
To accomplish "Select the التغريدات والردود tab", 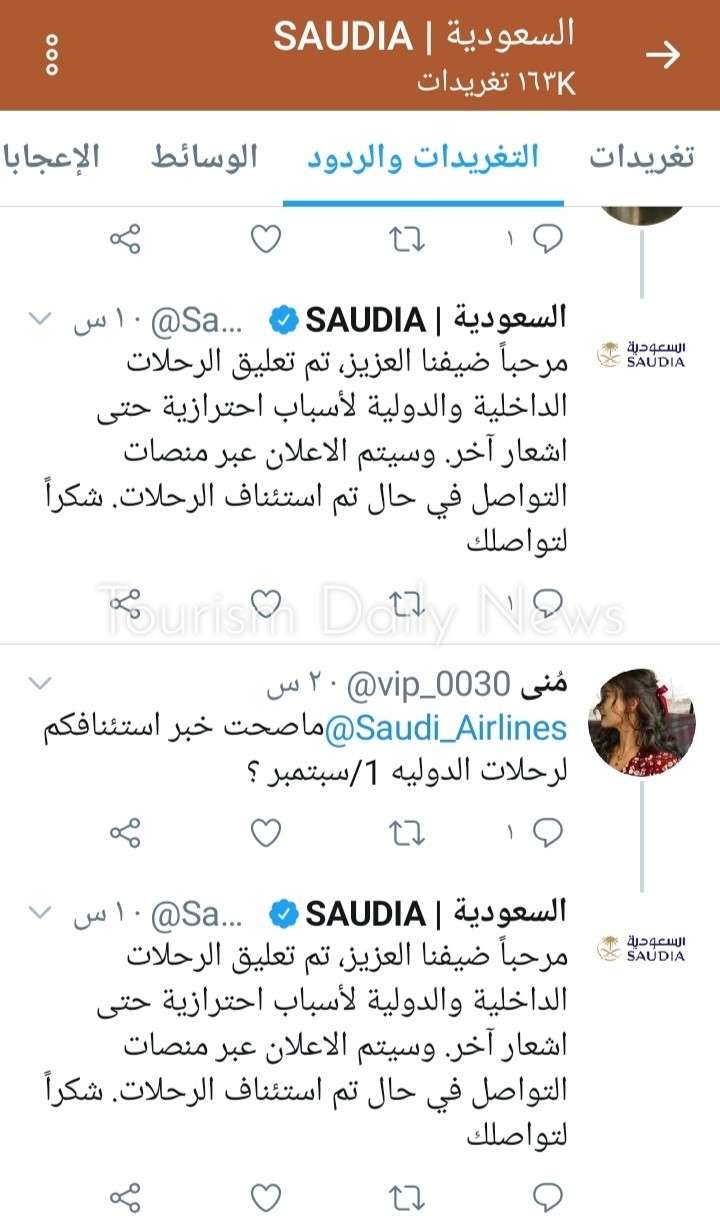I will coord(422,158).
